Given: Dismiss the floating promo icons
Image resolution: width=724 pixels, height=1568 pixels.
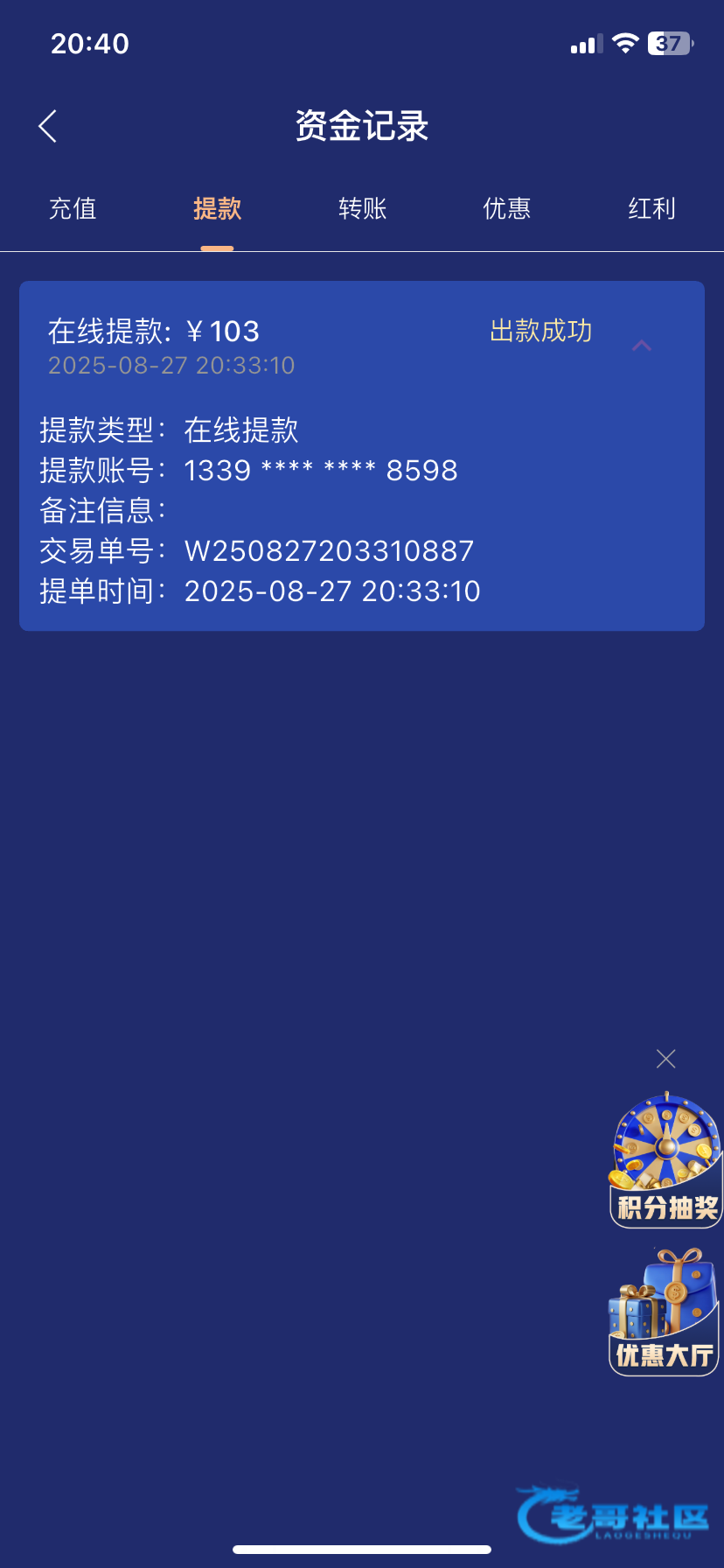Looking at the screenshot, I should click(666, 1059).
